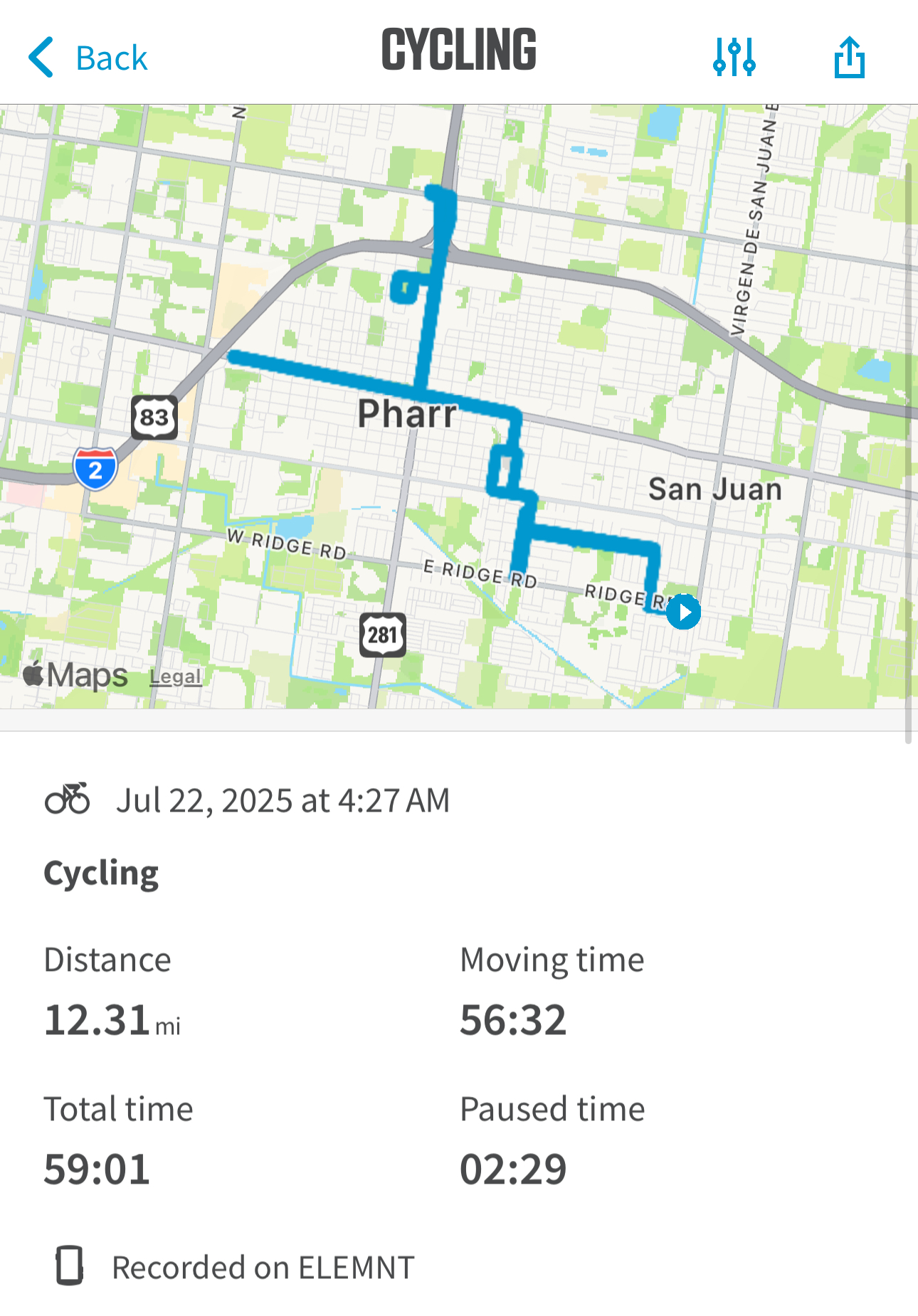Go back to the previous screen
Screen dimensions: 918x1316
[88, 58]
